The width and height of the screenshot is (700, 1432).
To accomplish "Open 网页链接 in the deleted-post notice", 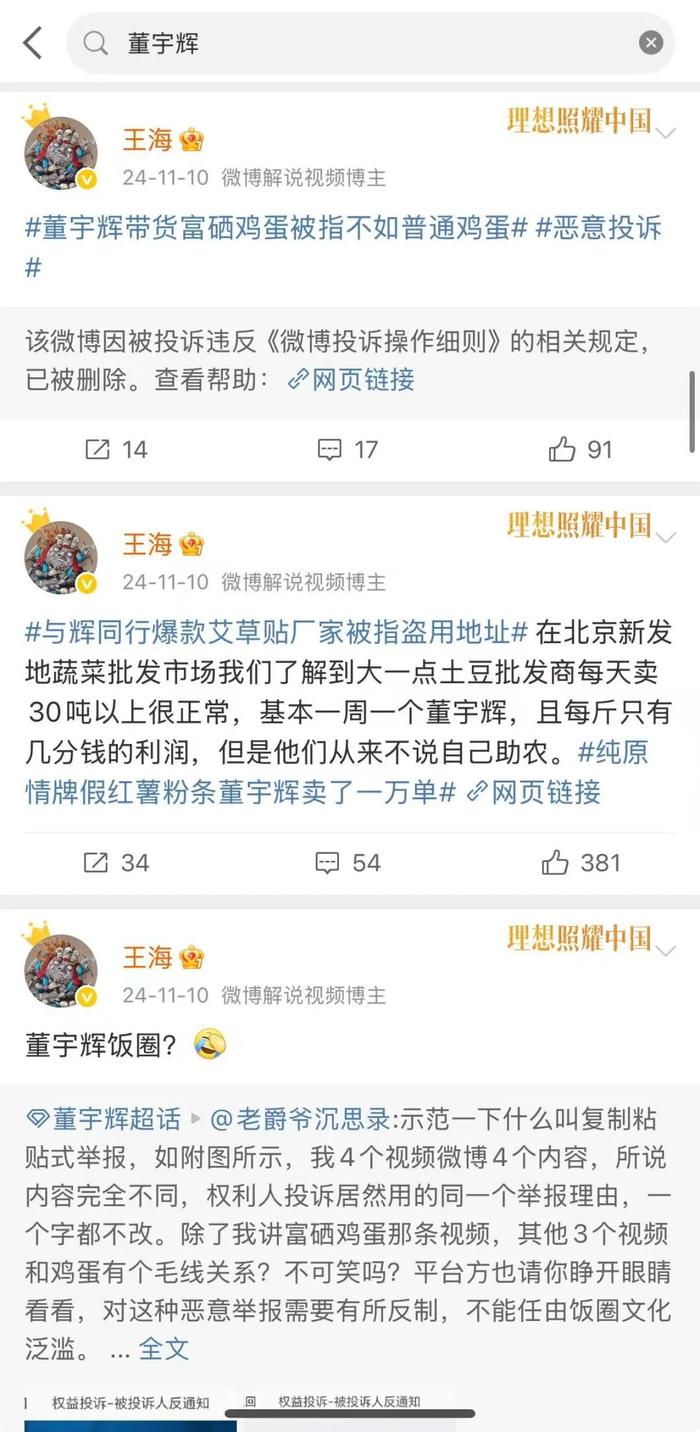I will tap(351, 379).
